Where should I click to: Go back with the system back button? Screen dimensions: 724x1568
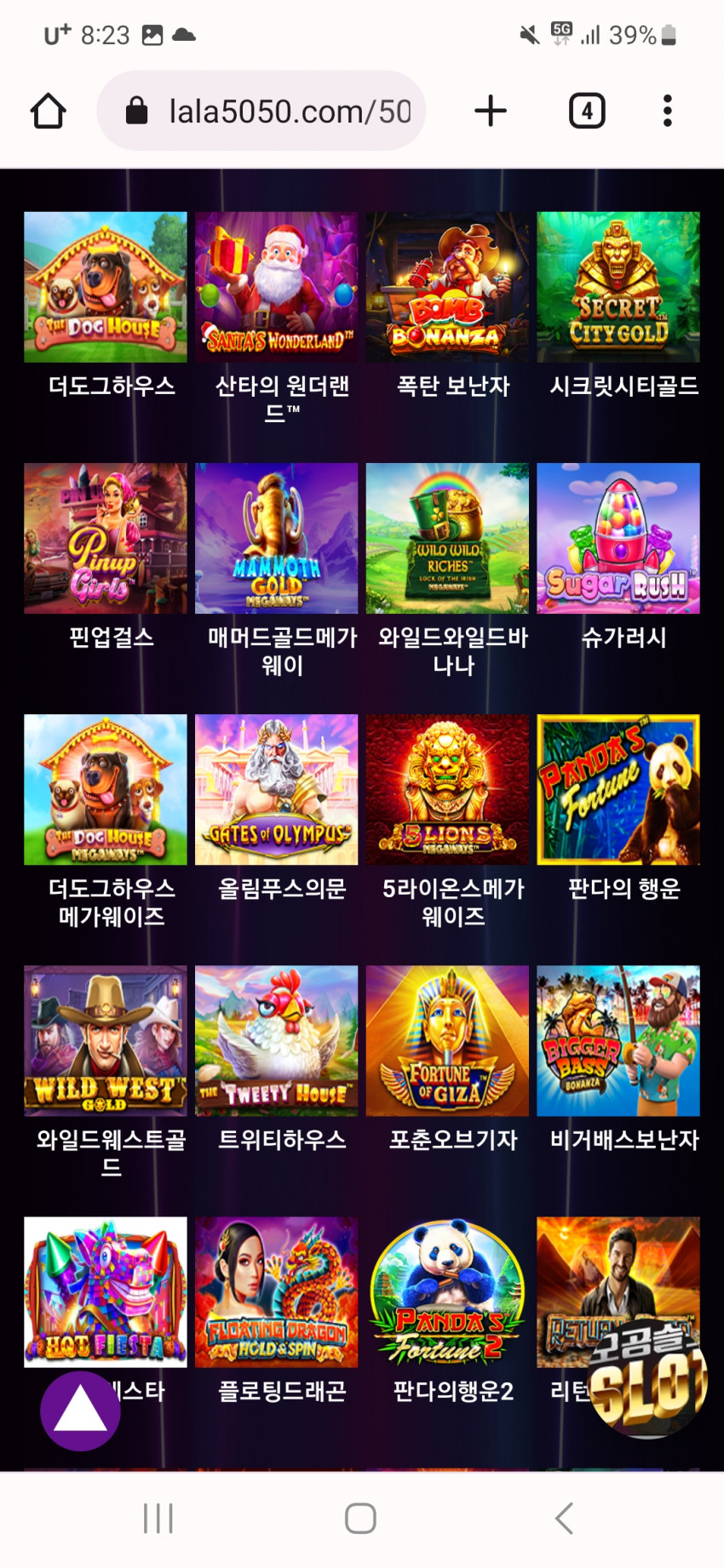point(564,1518)
